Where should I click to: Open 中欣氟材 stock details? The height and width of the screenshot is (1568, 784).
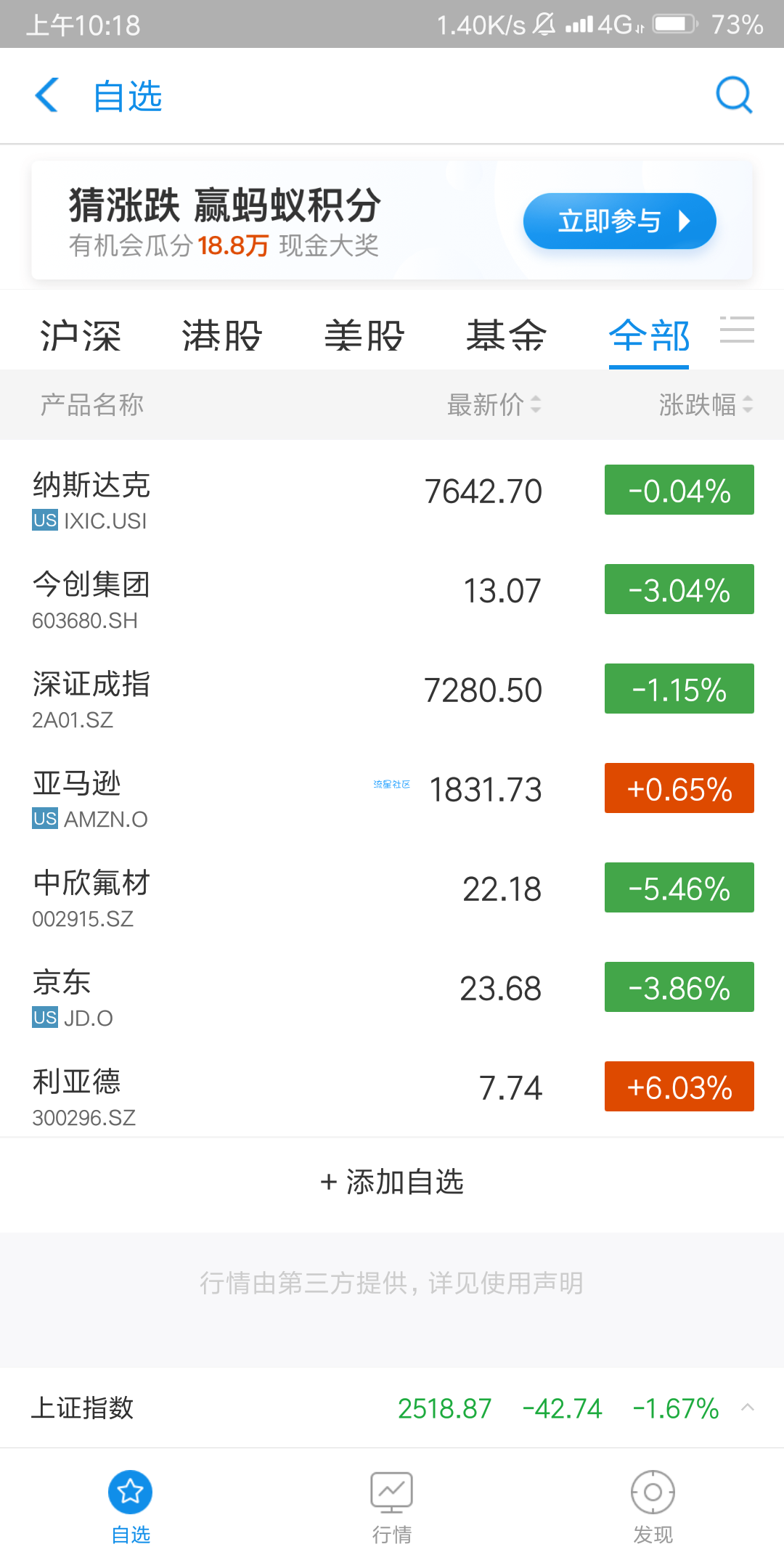click(392, 888)
